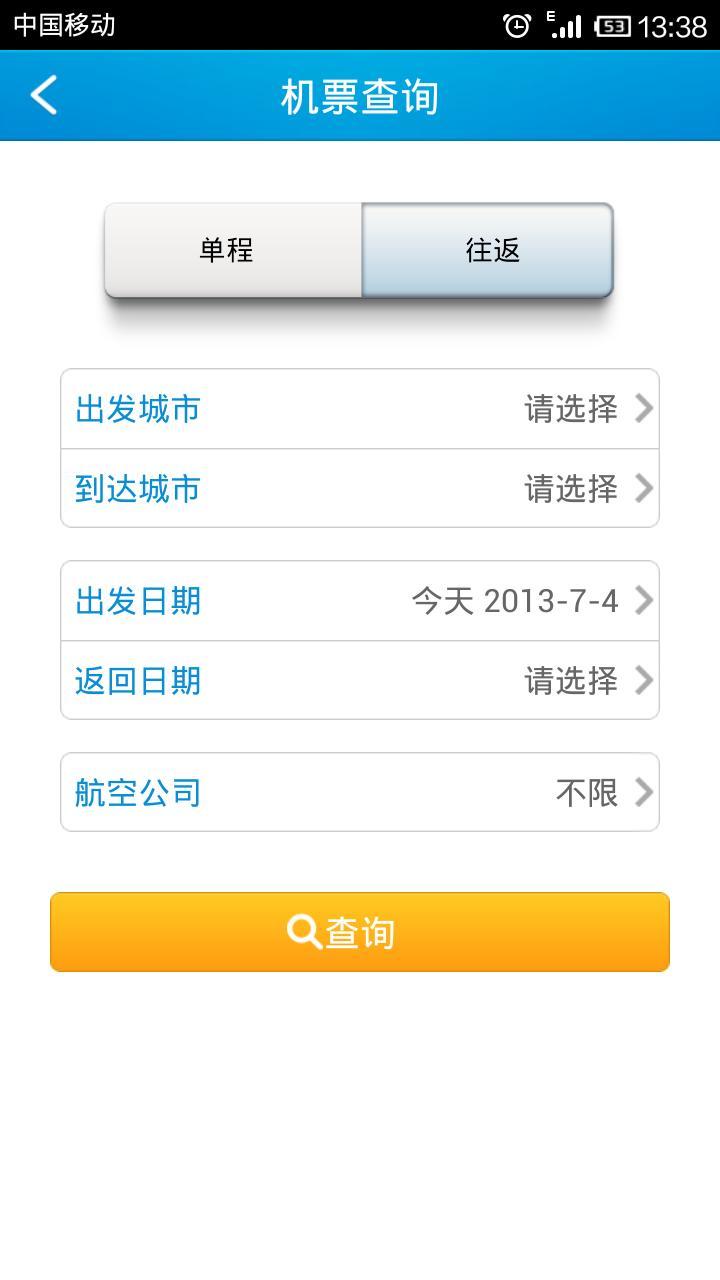The width and height of the screenshot is (720, 1280).
Task: Choose the 到达城市 arrival city
Action: click(x=360, y=488)
